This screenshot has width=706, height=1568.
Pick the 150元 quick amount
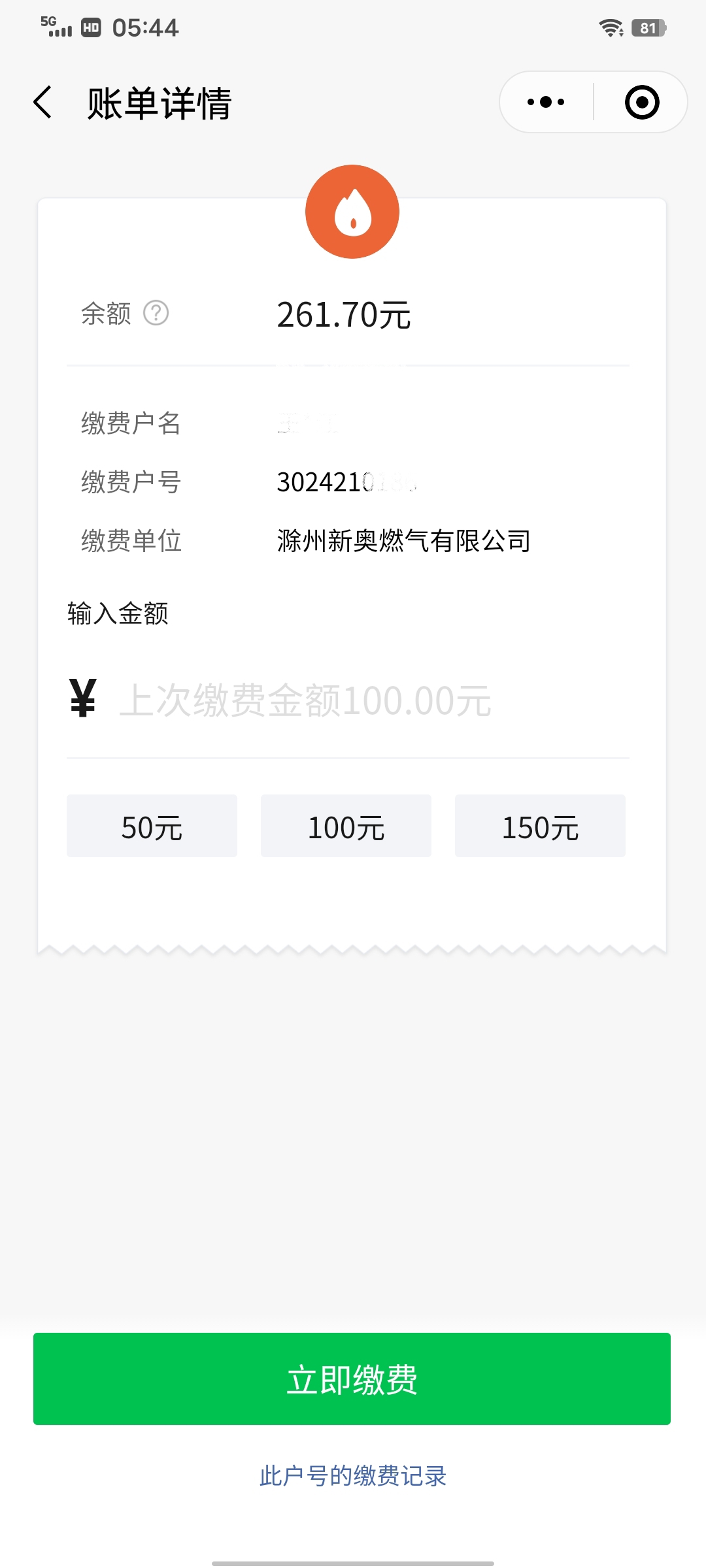pos(540,826)
